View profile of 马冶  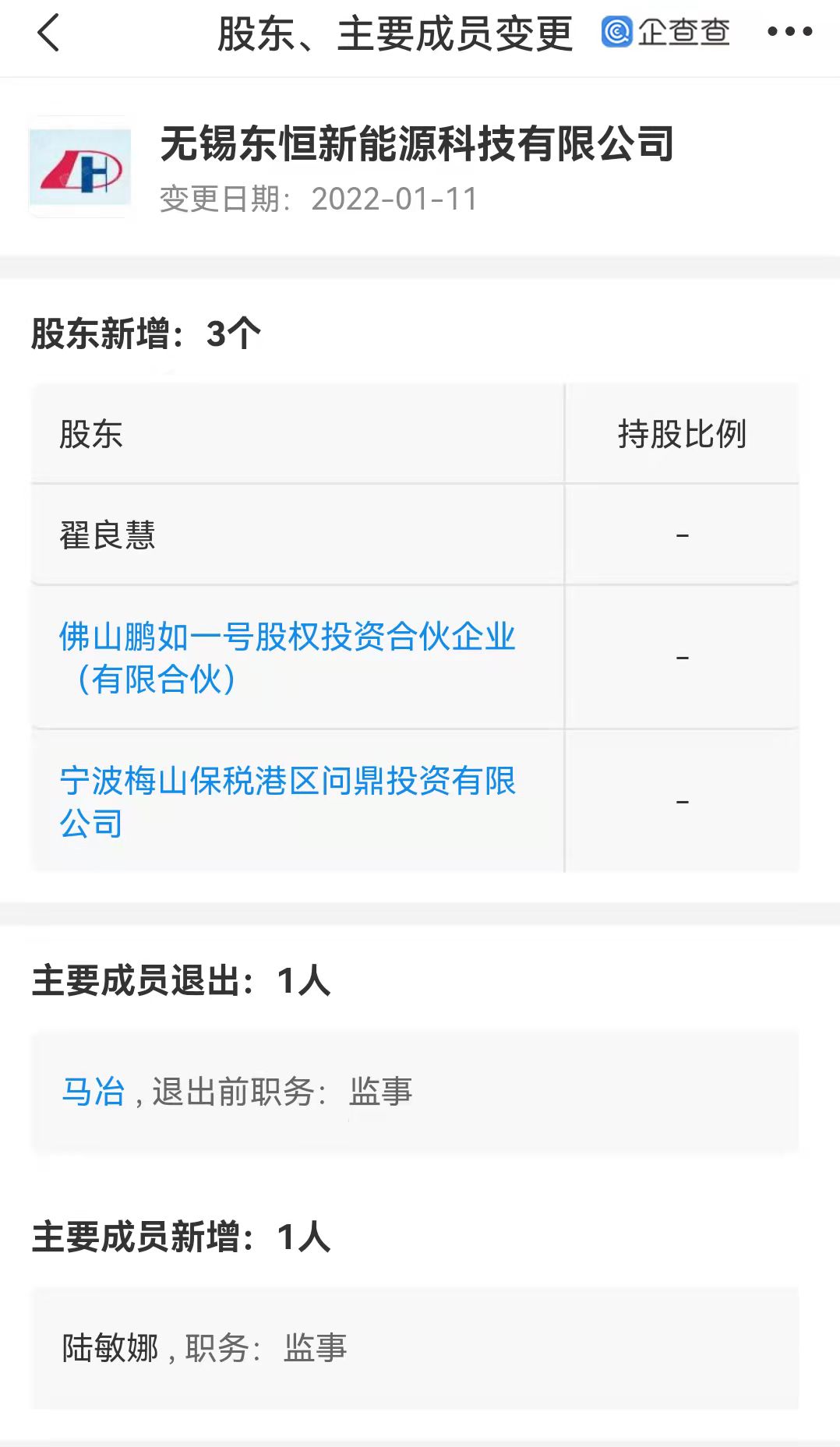pyautogui.click(x=94, y=1091)
